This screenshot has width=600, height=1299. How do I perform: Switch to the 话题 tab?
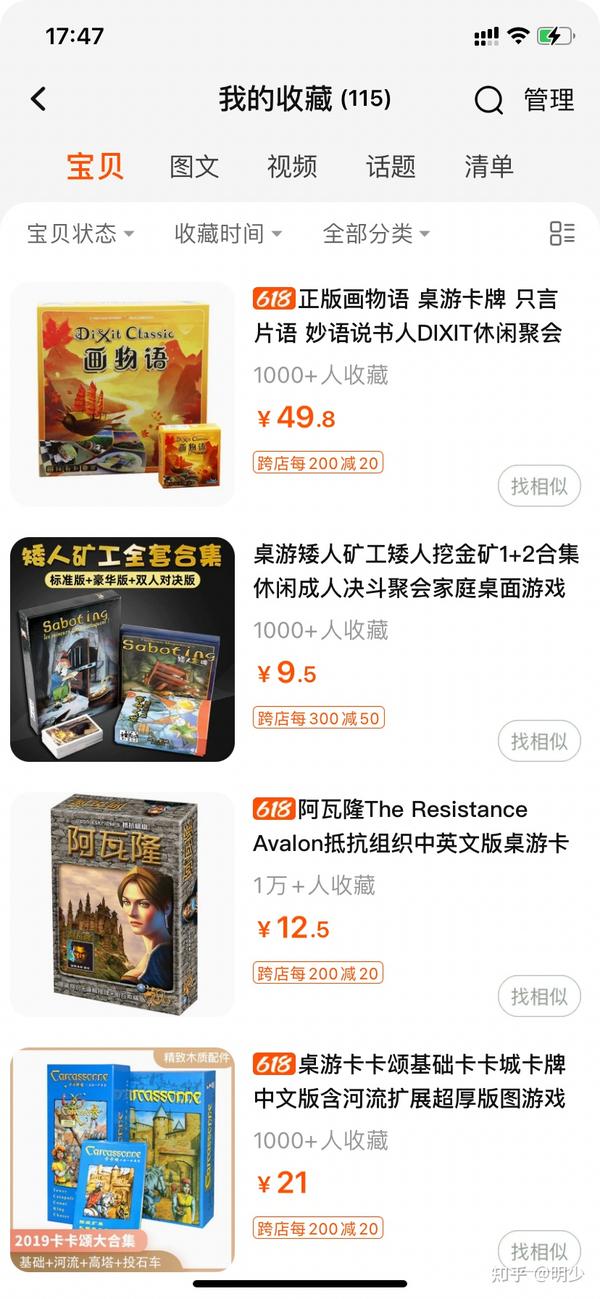pos(390,166)
